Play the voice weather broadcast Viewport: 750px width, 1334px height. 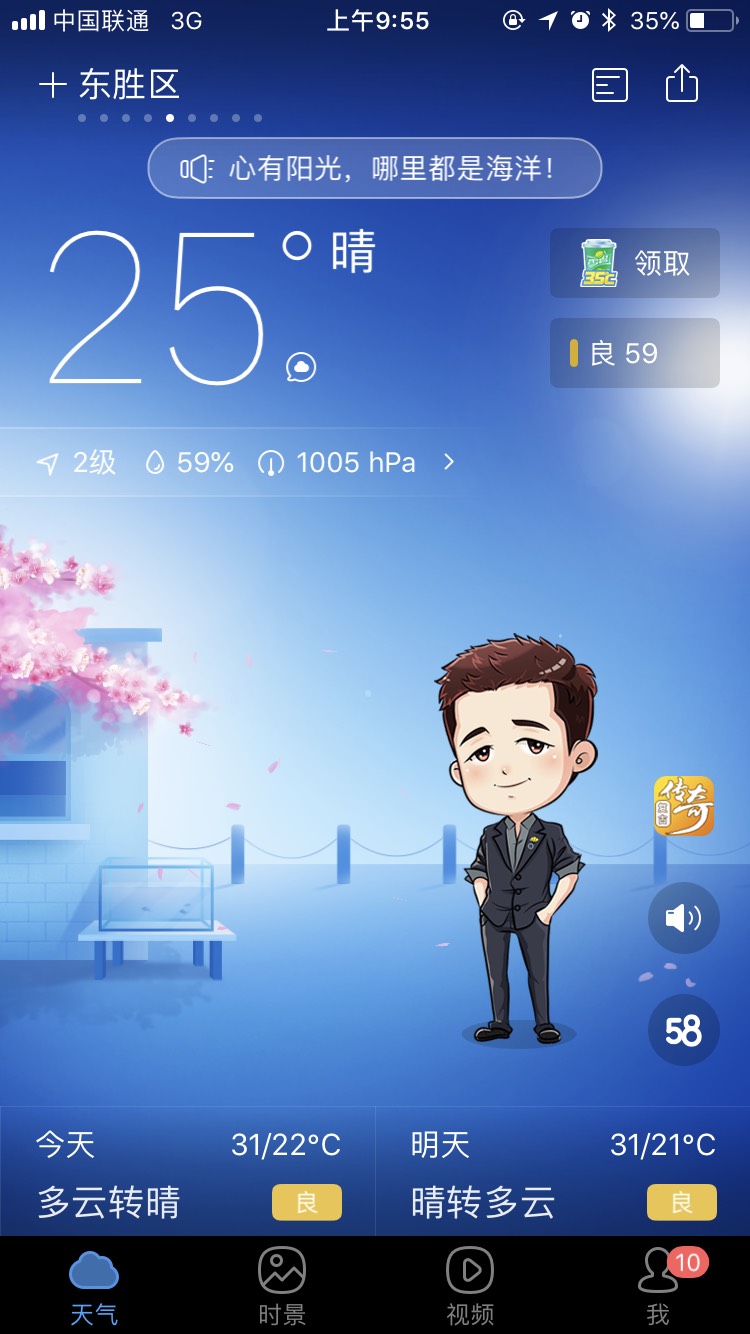pos(683,917)
